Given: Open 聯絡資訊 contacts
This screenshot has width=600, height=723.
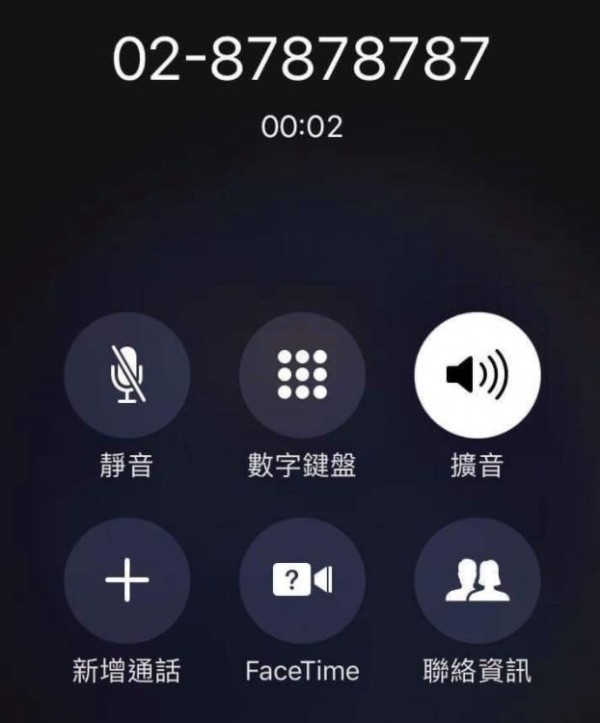Looking at the screenshot, I should 477,581.
